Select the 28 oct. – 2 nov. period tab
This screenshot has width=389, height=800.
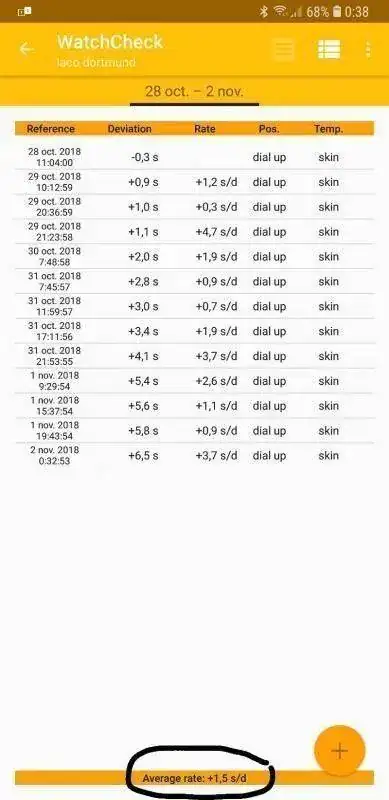194,92
